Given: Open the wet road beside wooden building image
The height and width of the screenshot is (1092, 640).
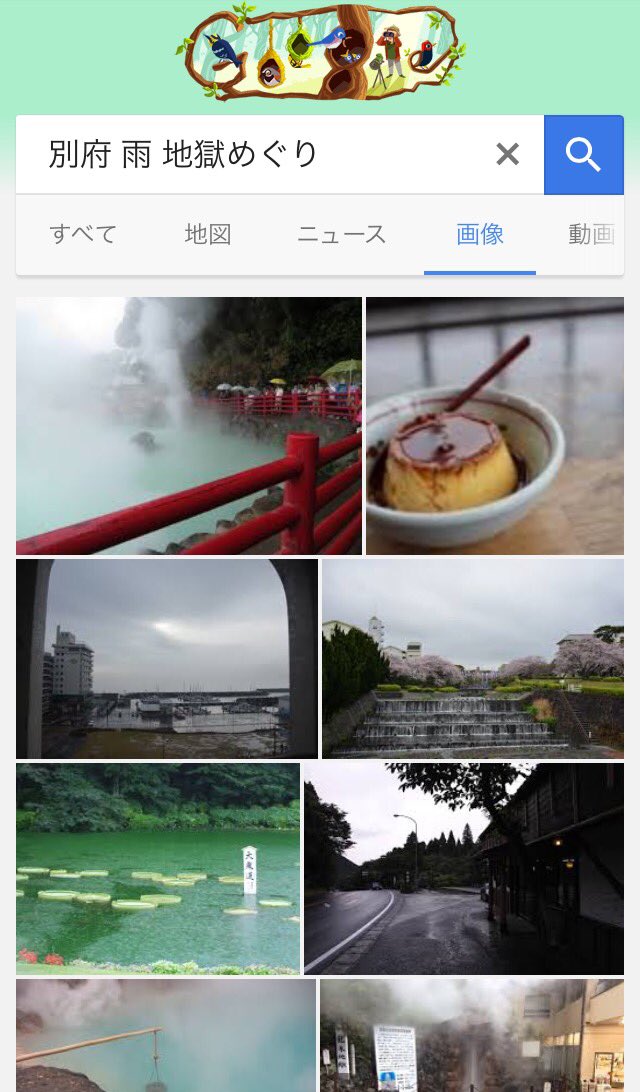Looking at the screenshot, I should tap(464, 868).
